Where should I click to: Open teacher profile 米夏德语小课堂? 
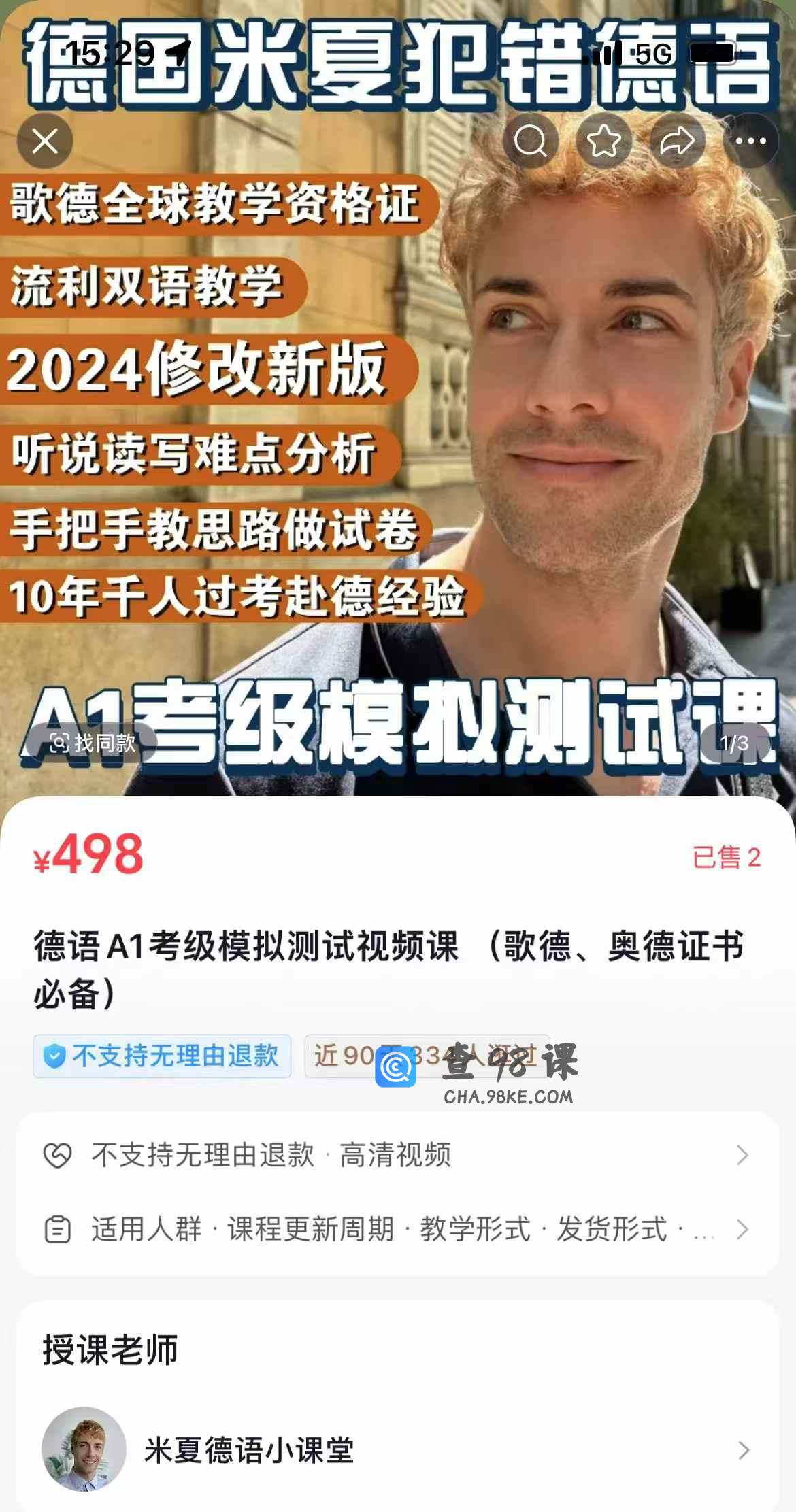point(397,1450)
